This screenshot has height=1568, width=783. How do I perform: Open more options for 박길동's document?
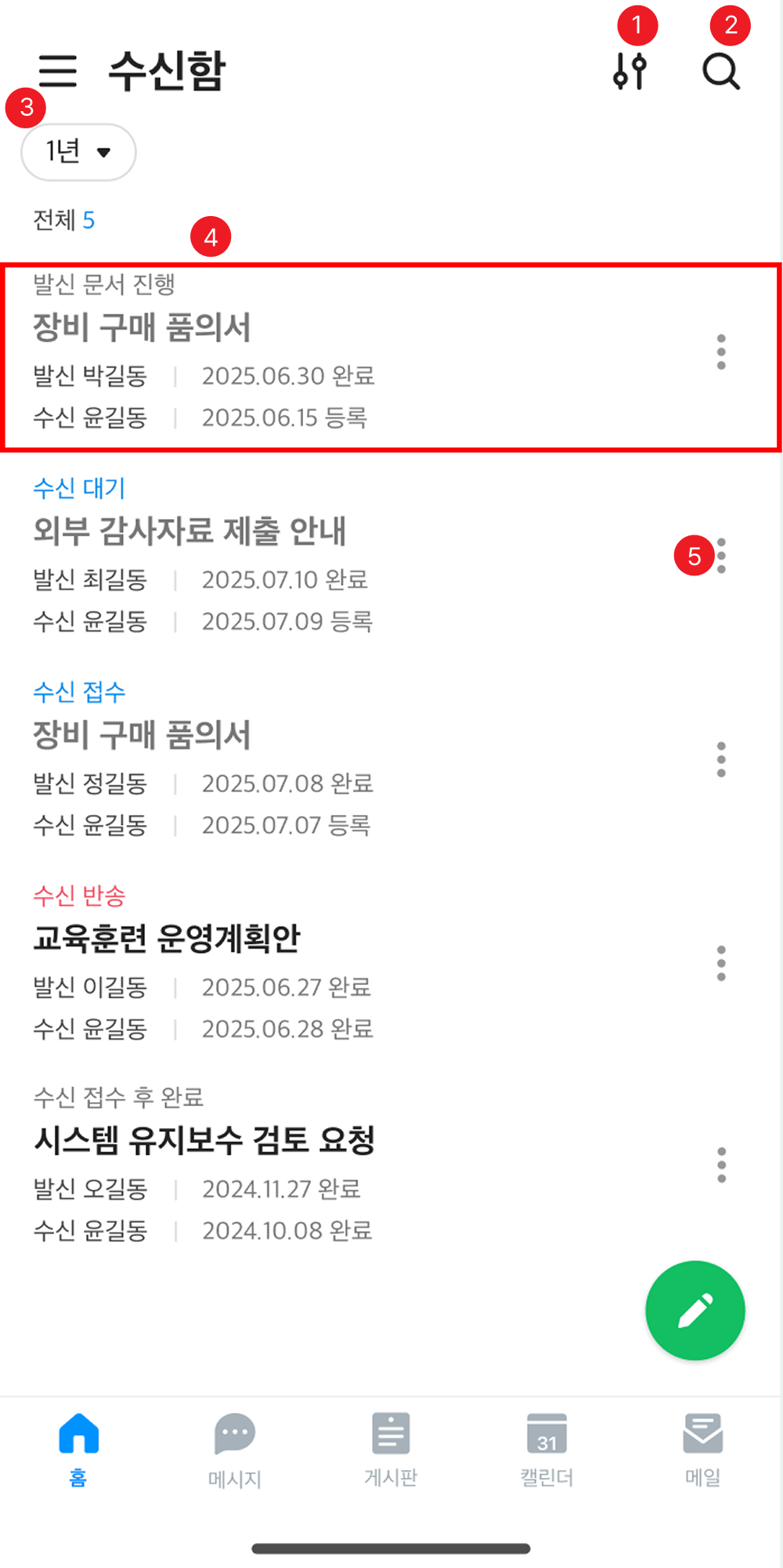[x=721, y=352]
